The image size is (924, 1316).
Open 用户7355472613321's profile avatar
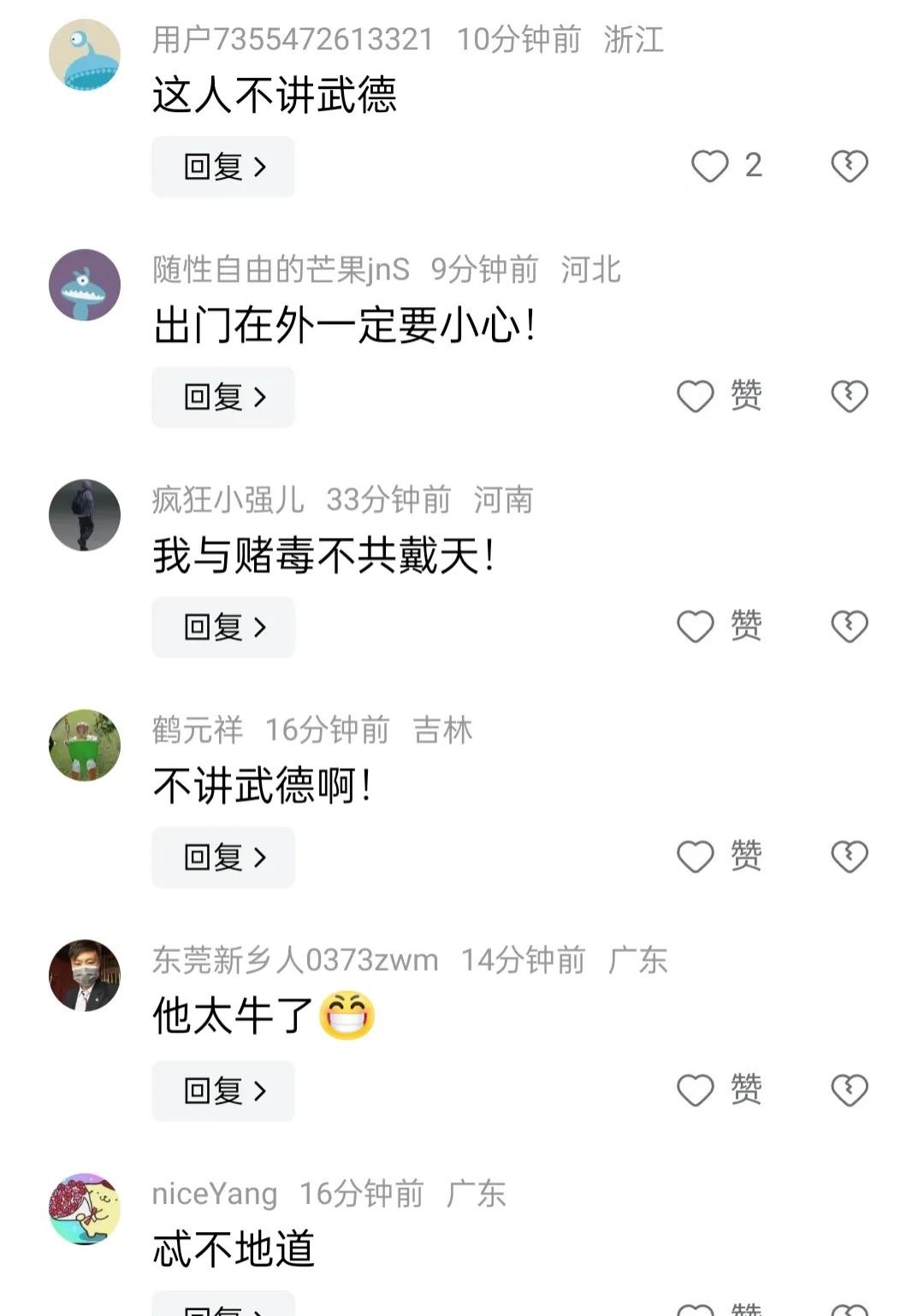click(x=85, y=55)
